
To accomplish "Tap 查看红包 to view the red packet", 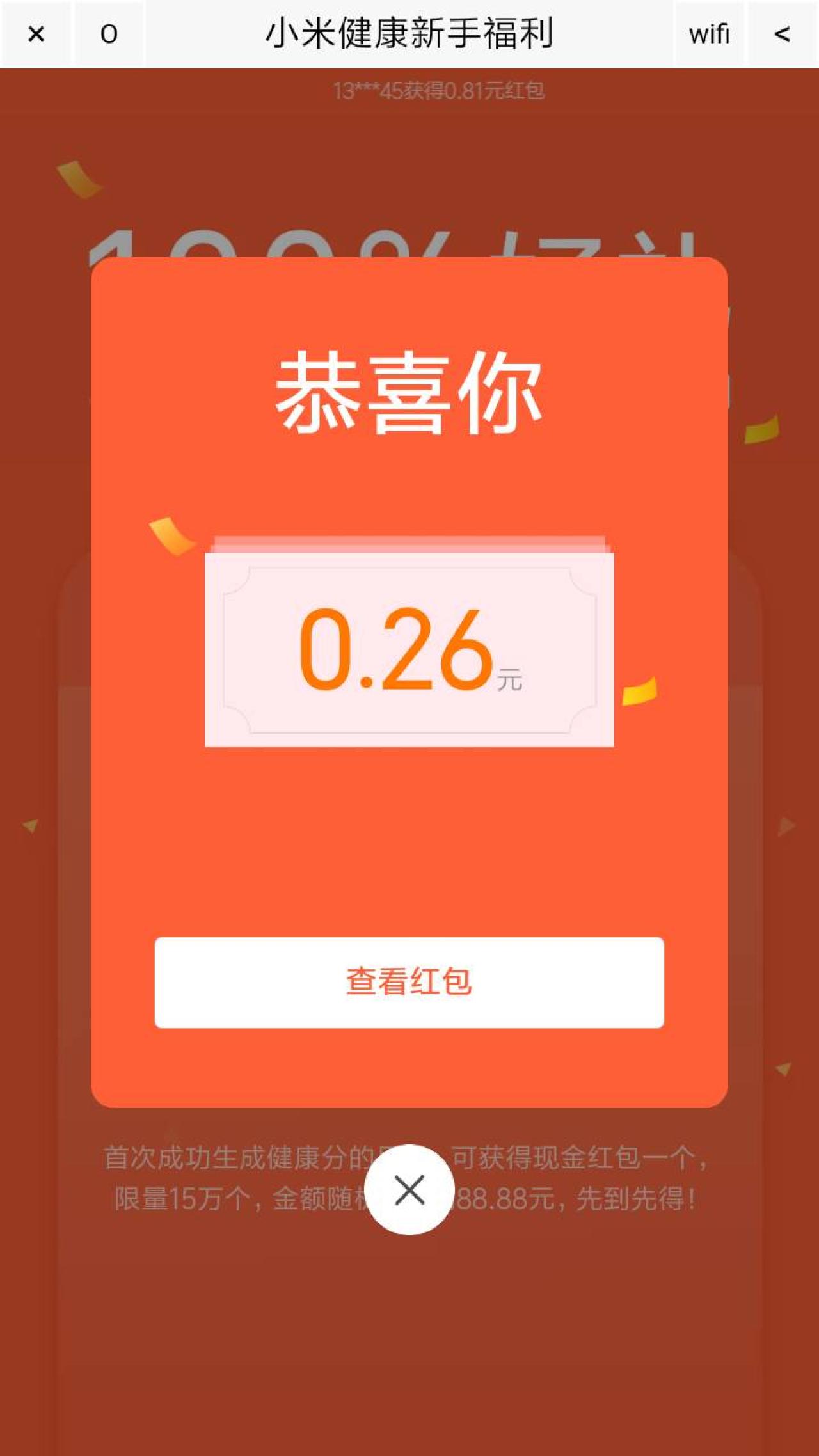I will (x=409, y=982).
